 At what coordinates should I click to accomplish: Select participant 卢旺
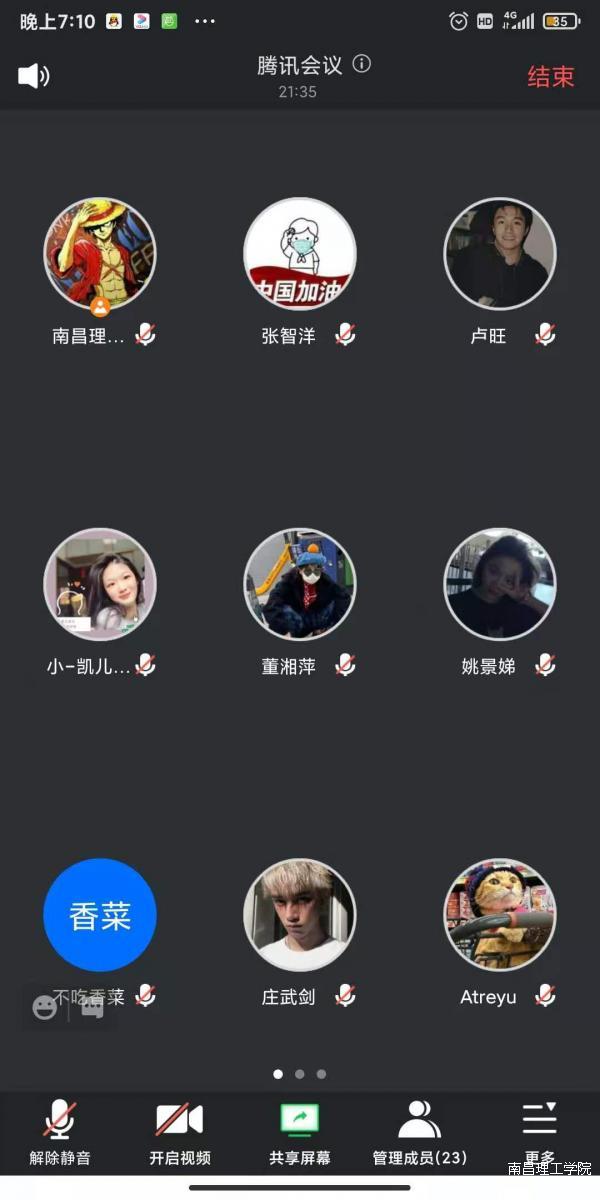500,254
